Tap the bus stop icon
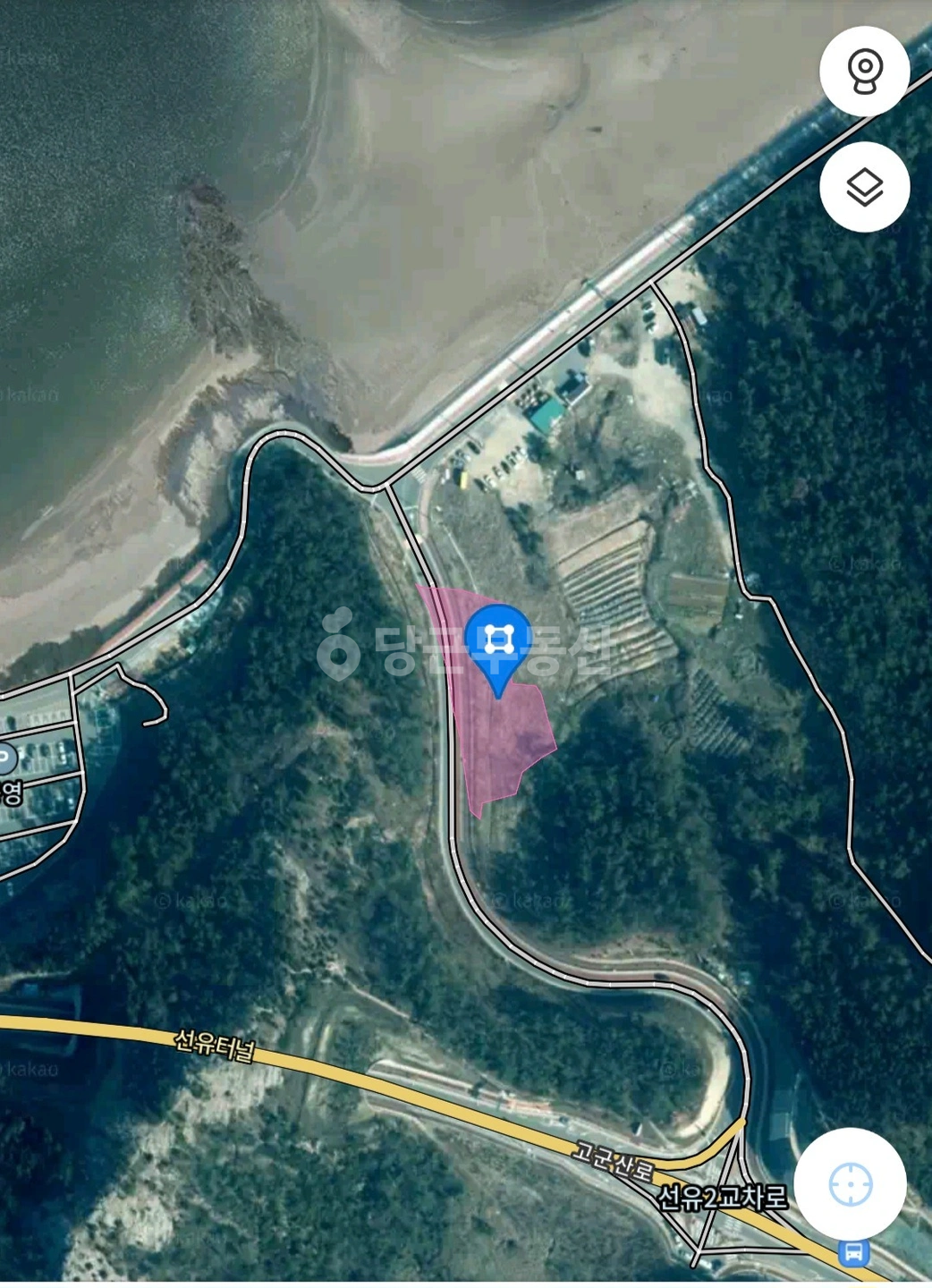932x1288 pixels. [x=854, y=1252]
